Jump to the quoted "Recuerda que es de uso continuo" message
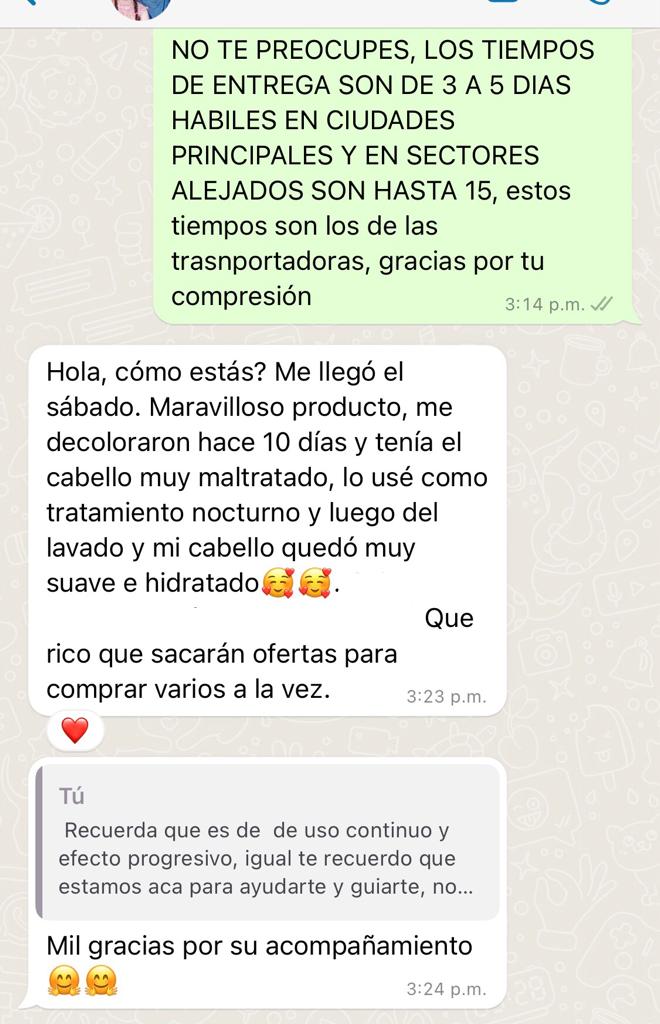Image resolution: width=660 pixels, height=1024 pixels. (x=267, y=843)
